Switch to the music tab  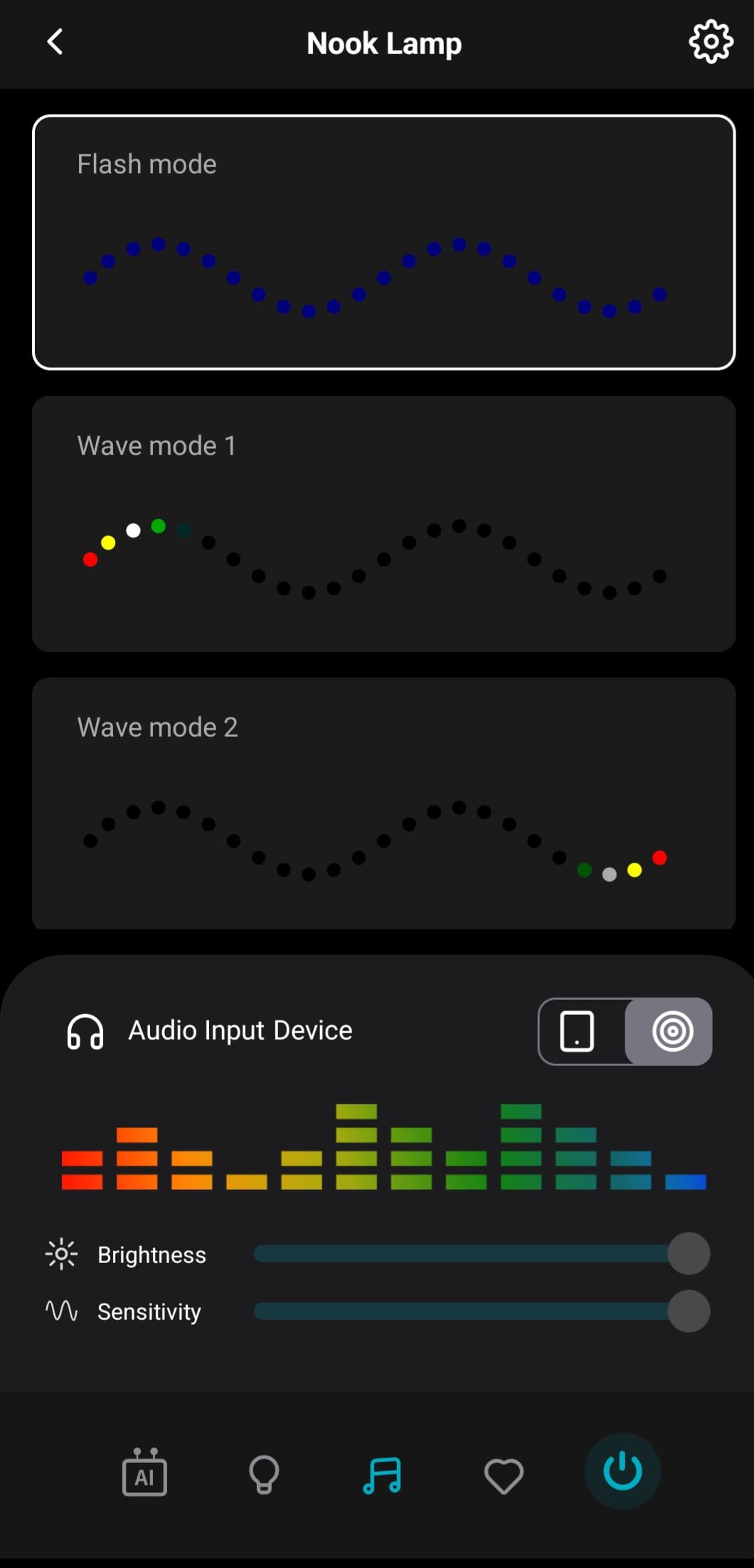pyautogui.click(x=382, y=1475)
